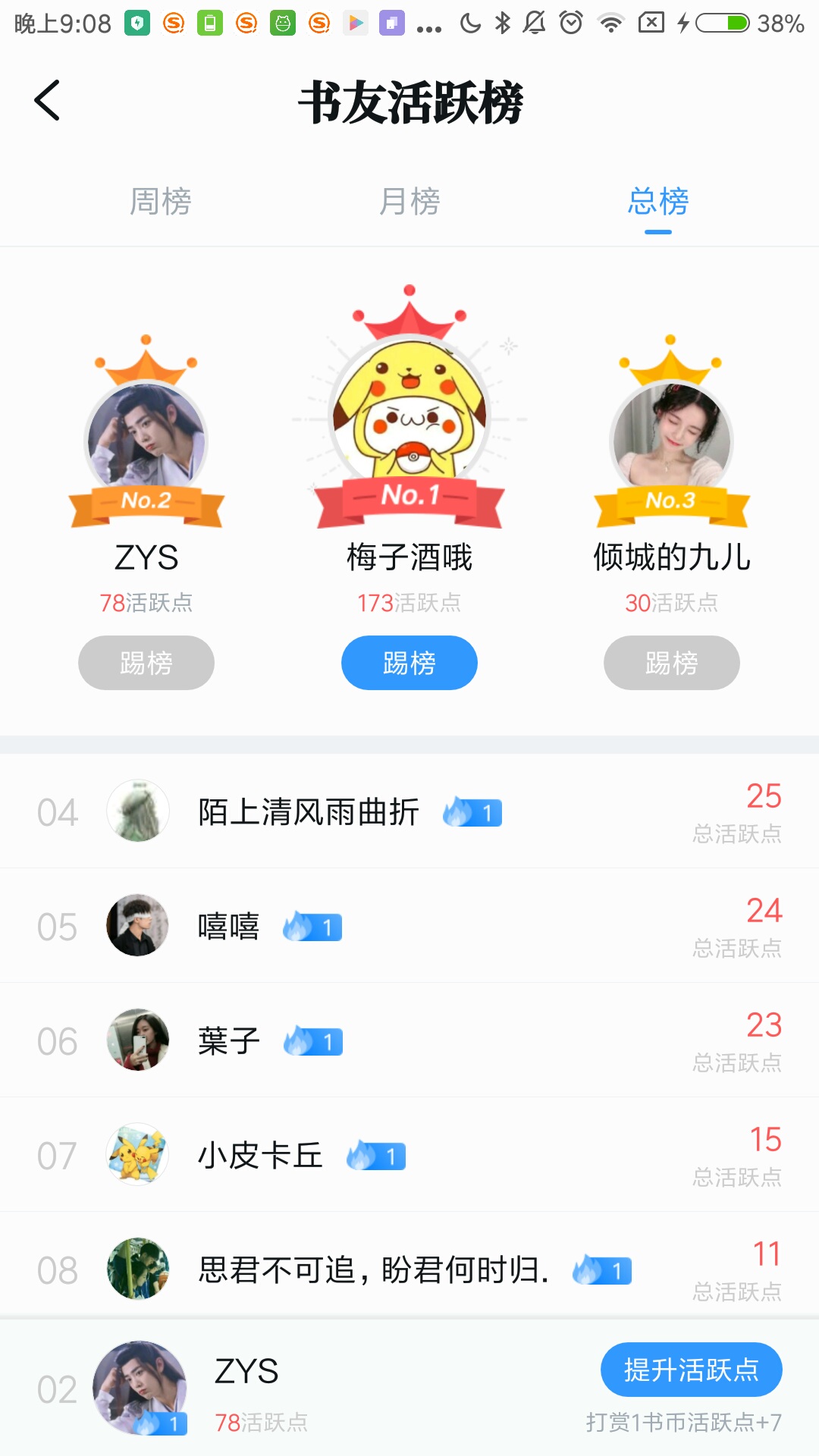Image resolution: width=819 pixels, height=1456 pixels.
Task: Go back using the arrow icon
Action: (47, 100)
